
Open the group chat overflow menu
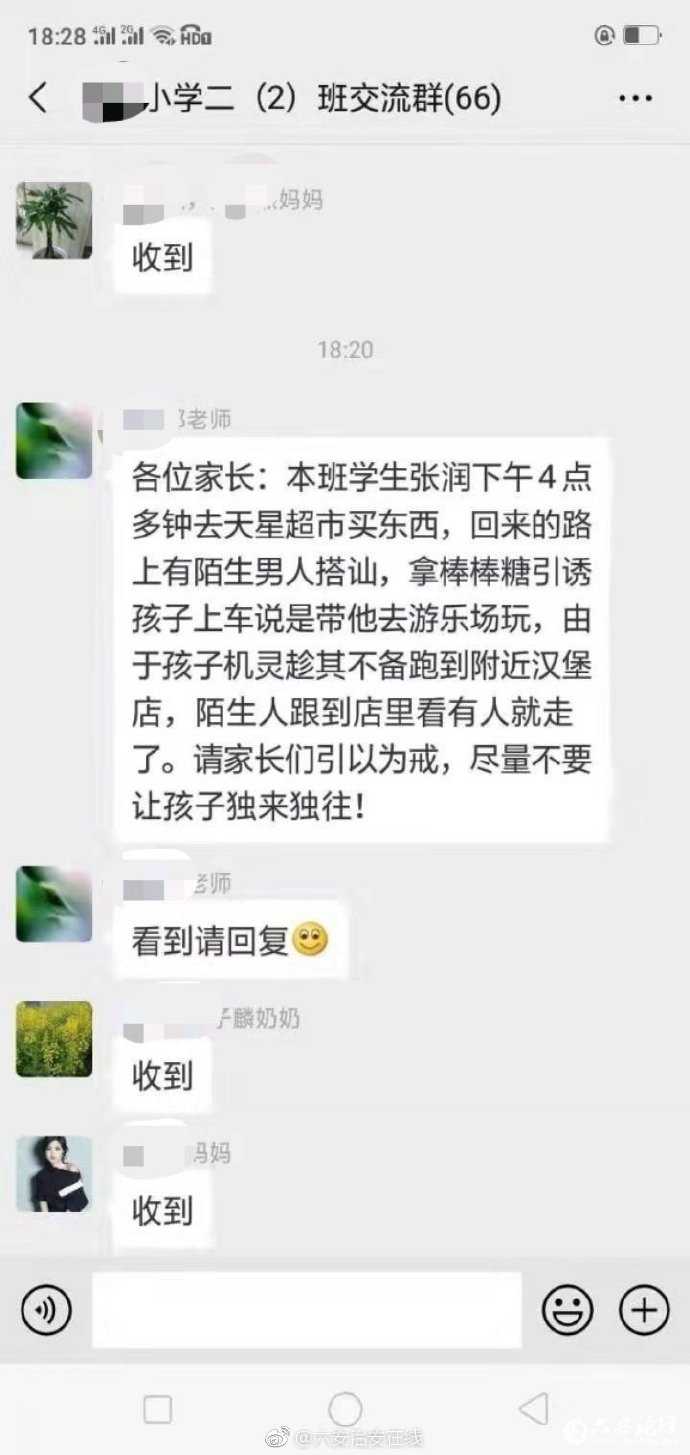[635, 99]
